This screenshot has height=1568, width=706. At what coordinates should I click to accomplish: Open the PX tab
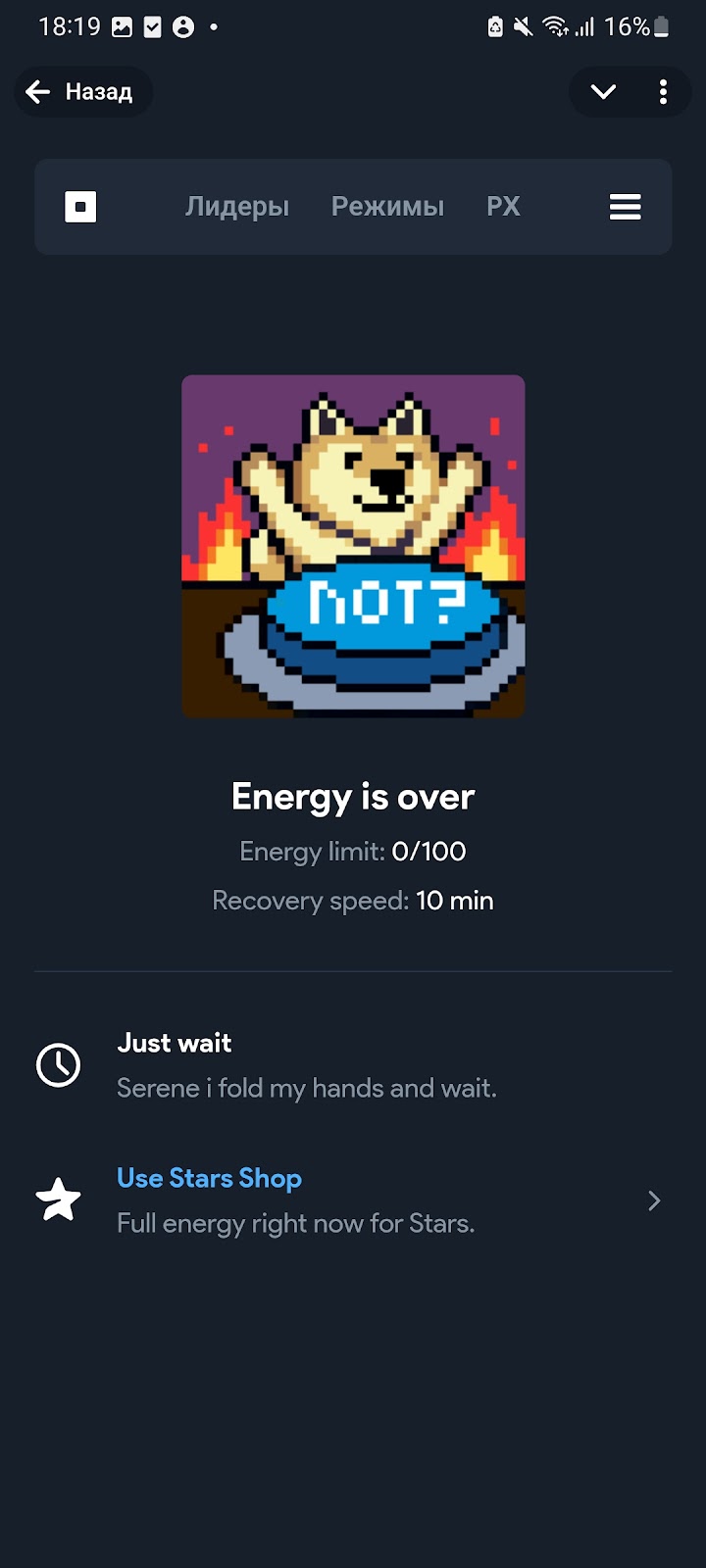tap(503, 207)
